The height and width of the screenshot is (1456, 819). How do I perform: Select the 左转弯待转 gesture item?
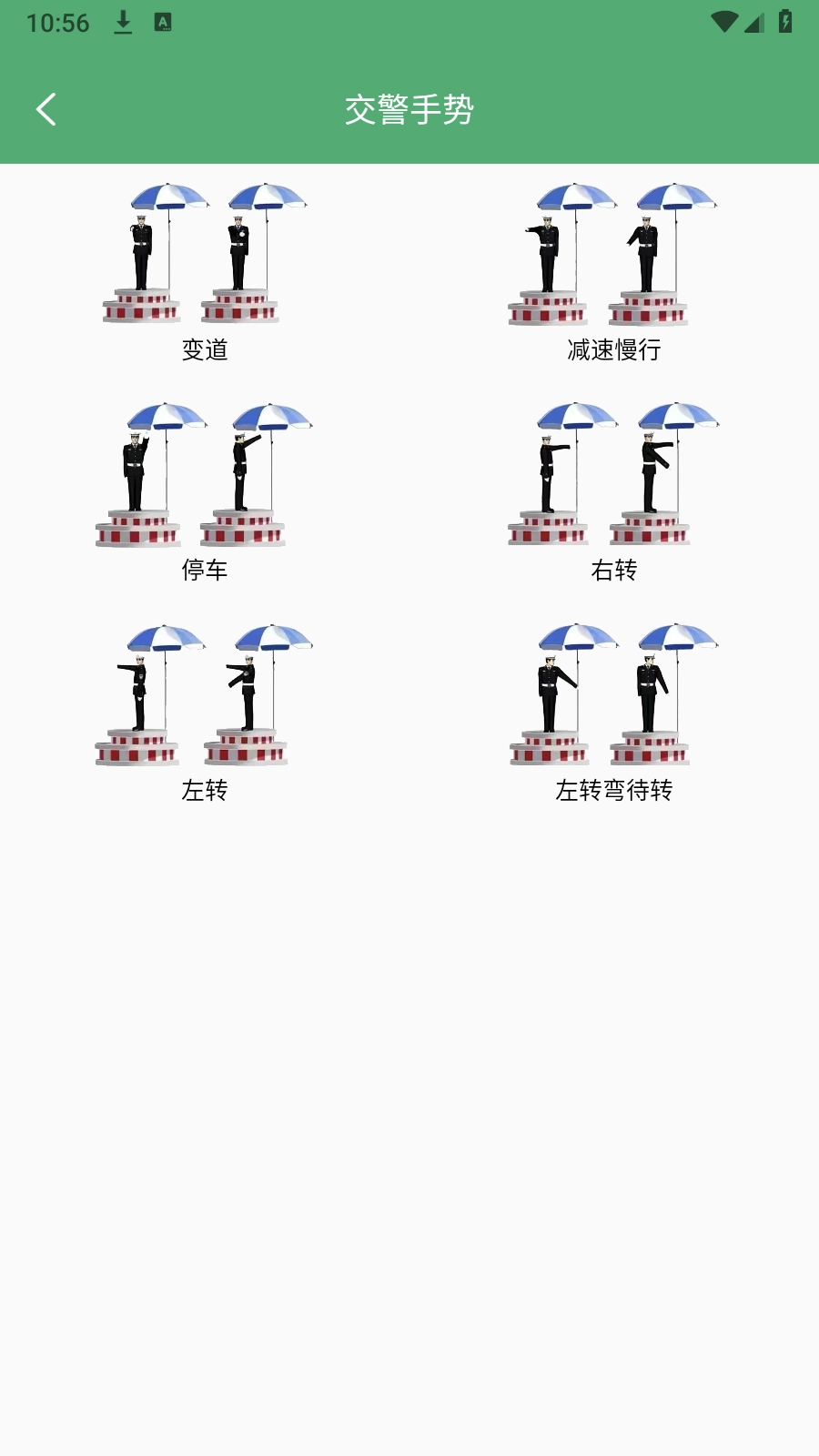614,712
